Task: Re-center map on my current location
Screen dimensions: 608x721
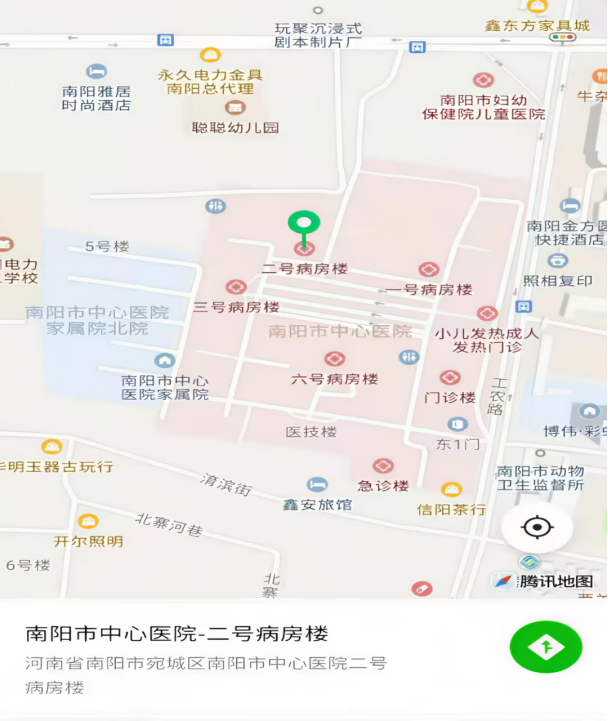Action: click(537, 527)
